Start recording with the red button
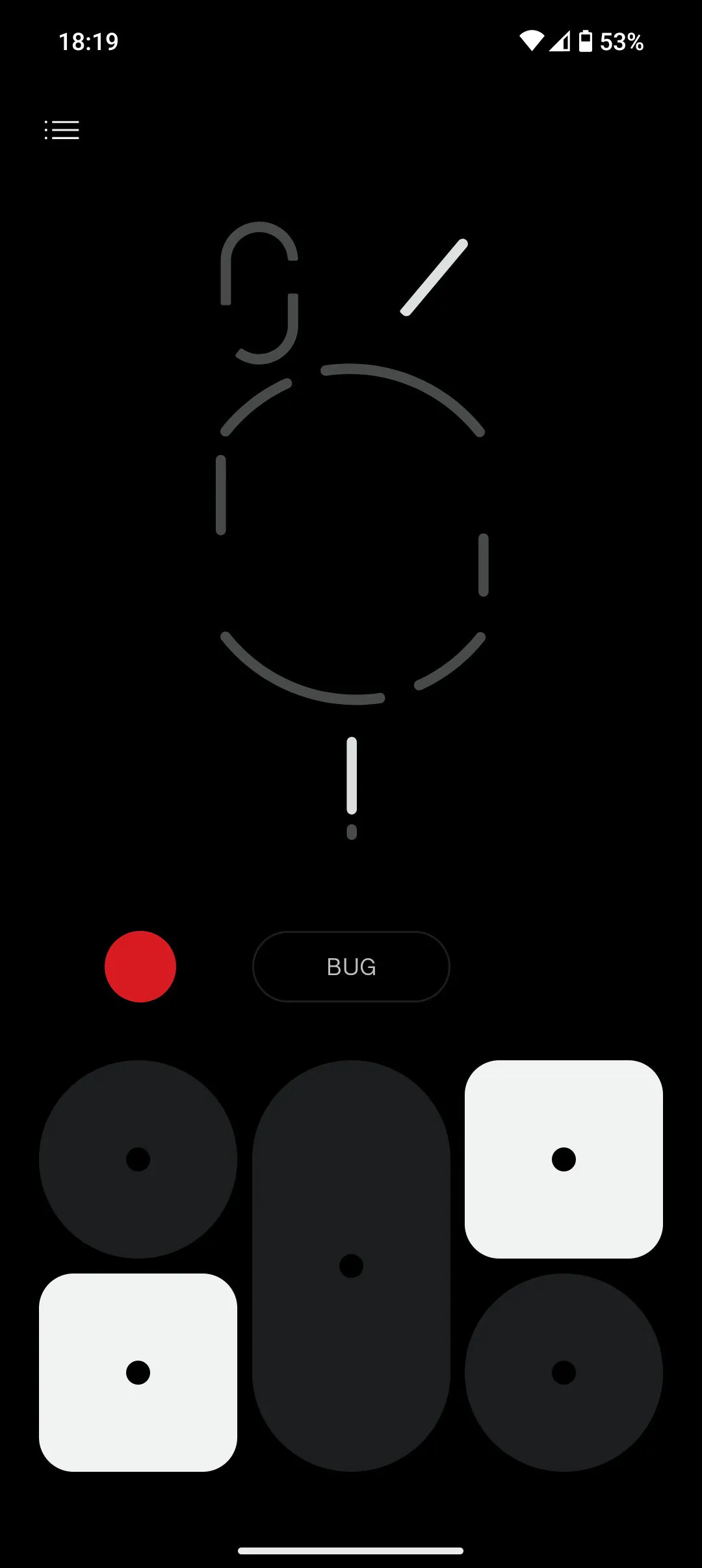 [140, 967]
